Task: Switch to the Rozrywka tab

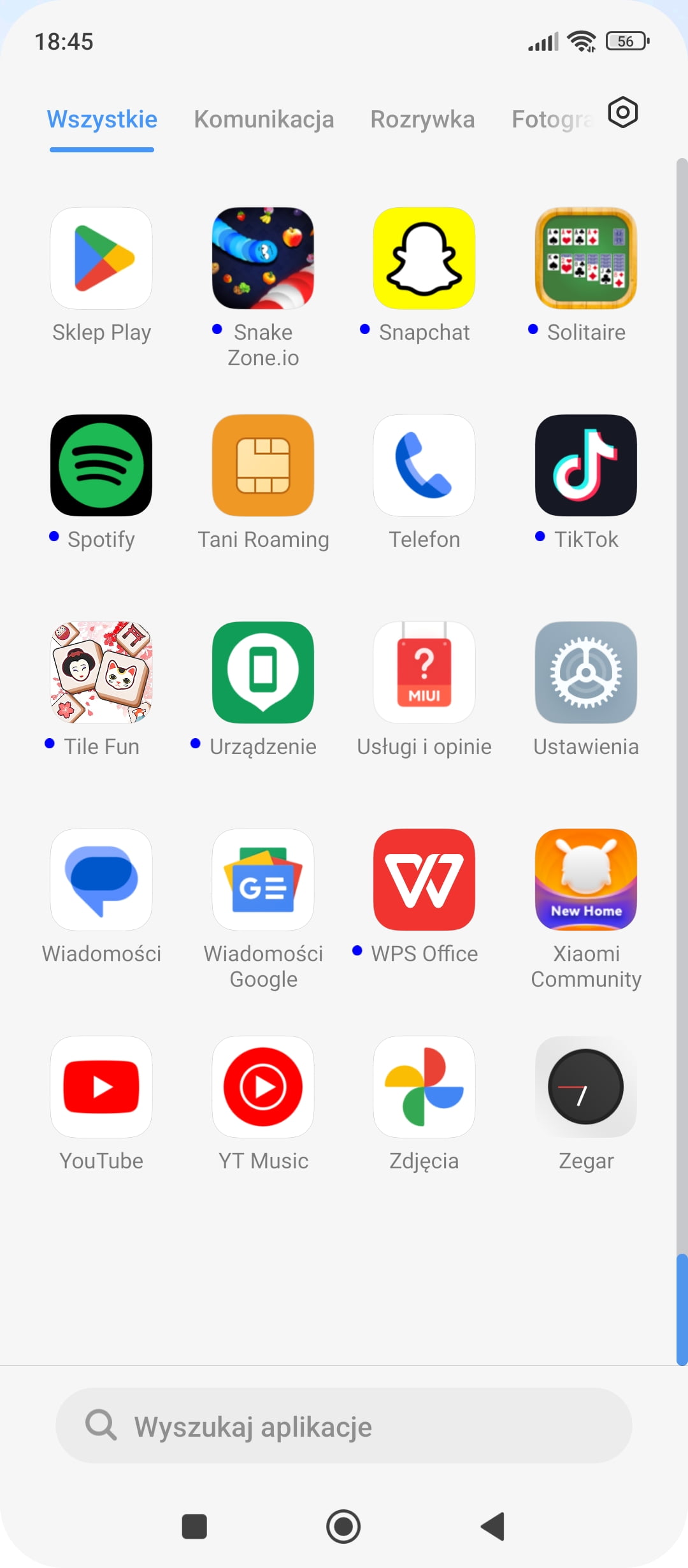Action: (x=422, y=119)
